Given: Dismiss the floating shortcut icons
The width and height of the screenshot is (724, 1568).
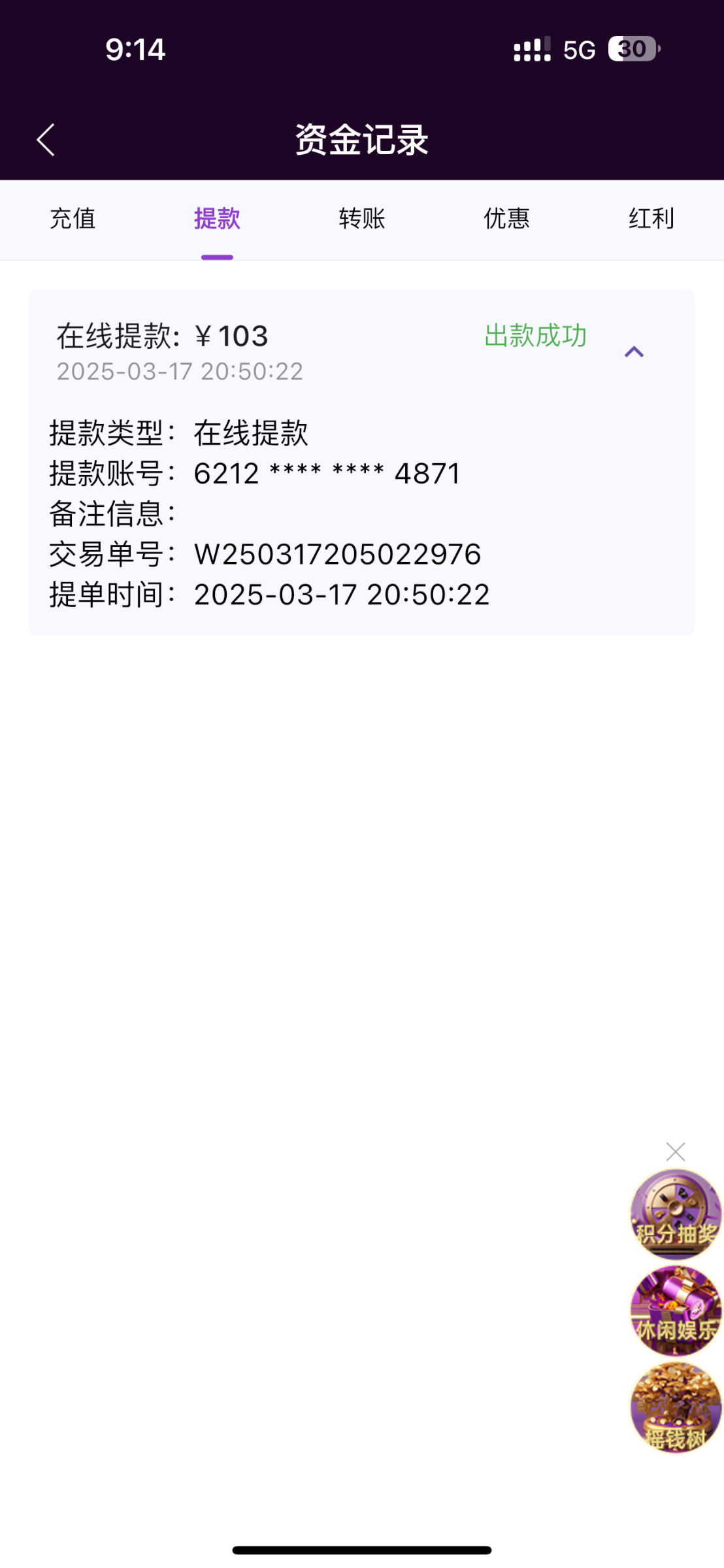Looking at the screenshot, I should (x=676, y=1151).
